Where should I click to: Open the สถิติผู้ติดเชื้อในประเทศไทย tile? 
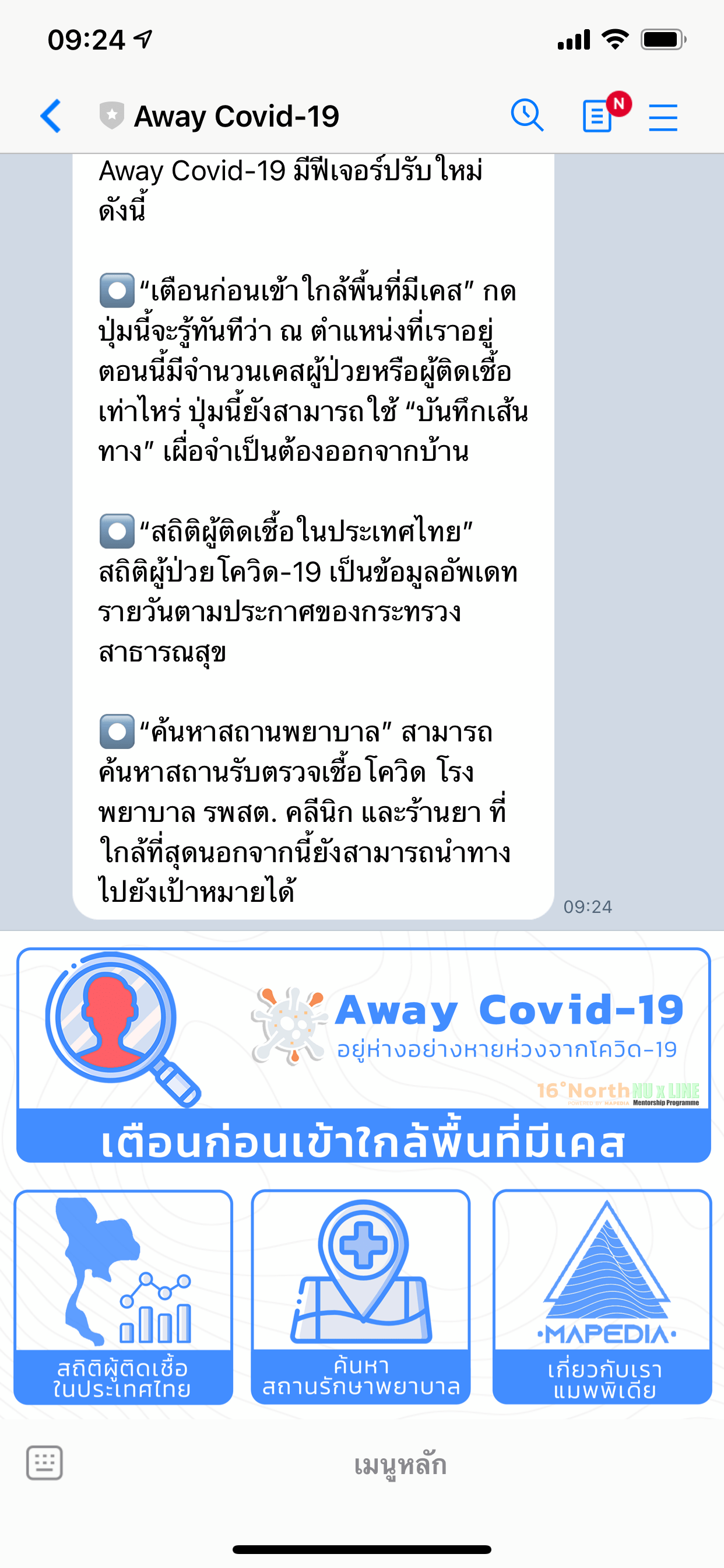click(x=124, y=1297)
